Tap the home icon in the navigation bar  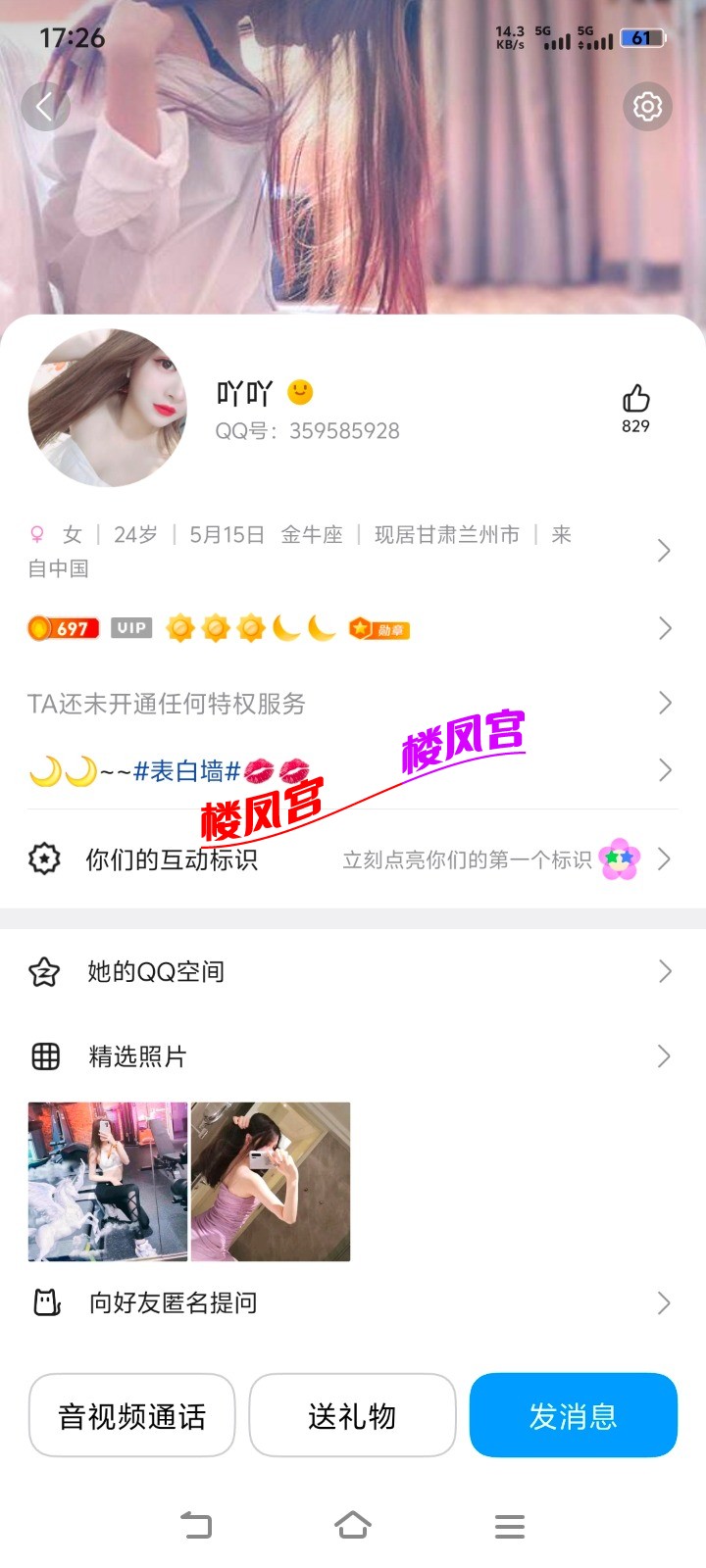(353, 1525)
